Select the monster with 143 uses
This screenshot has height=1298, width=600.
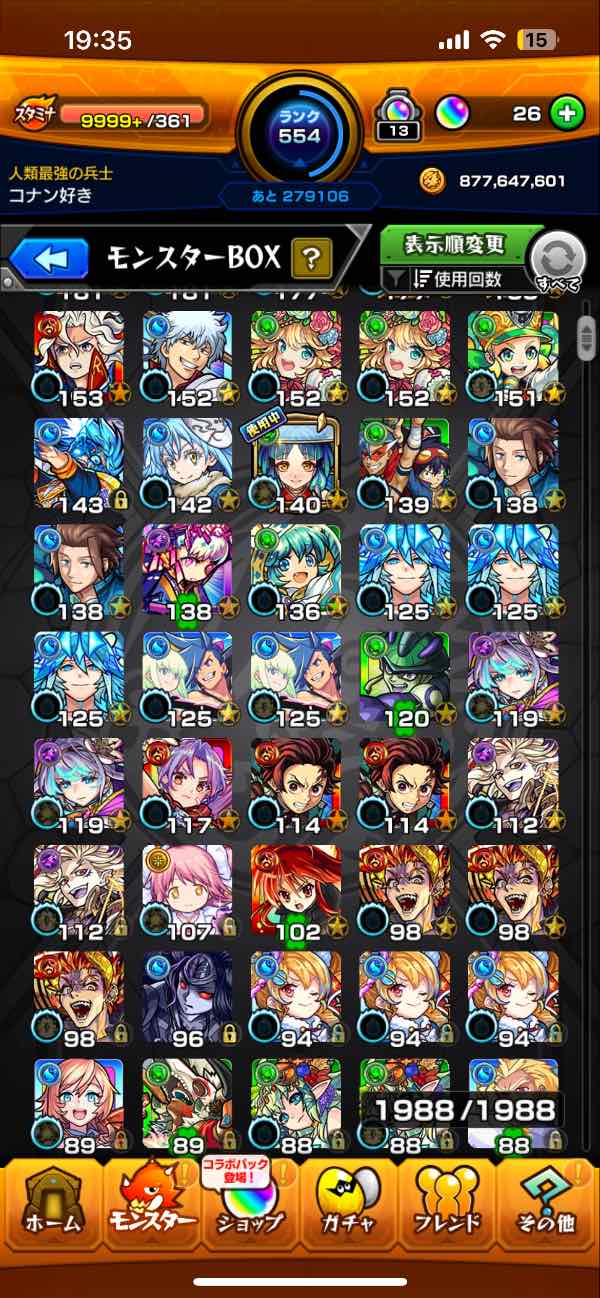pyautogui.click(x=79, y=465)
